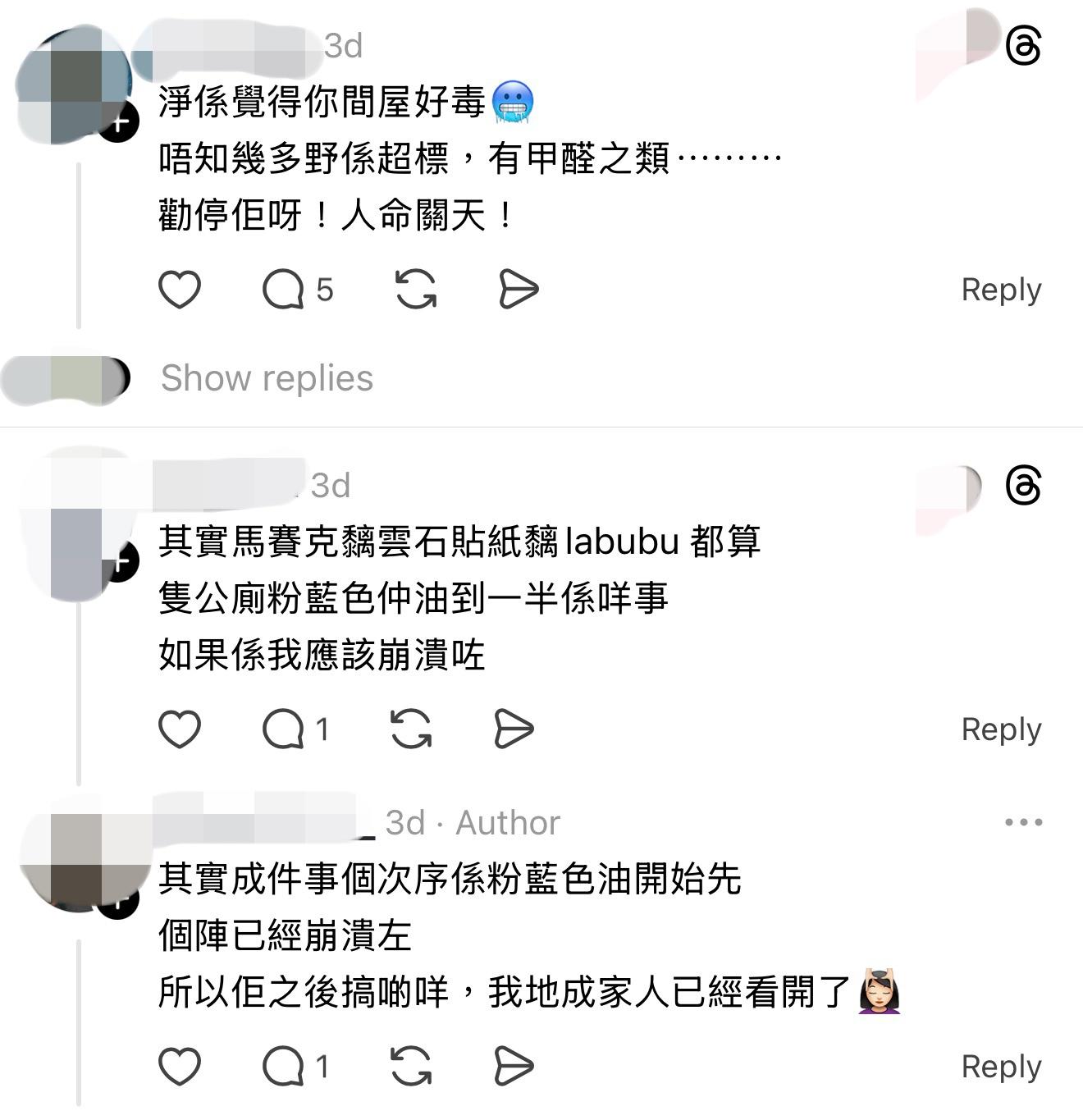
Task: Like the labubu comment
Action: (179, 729)
